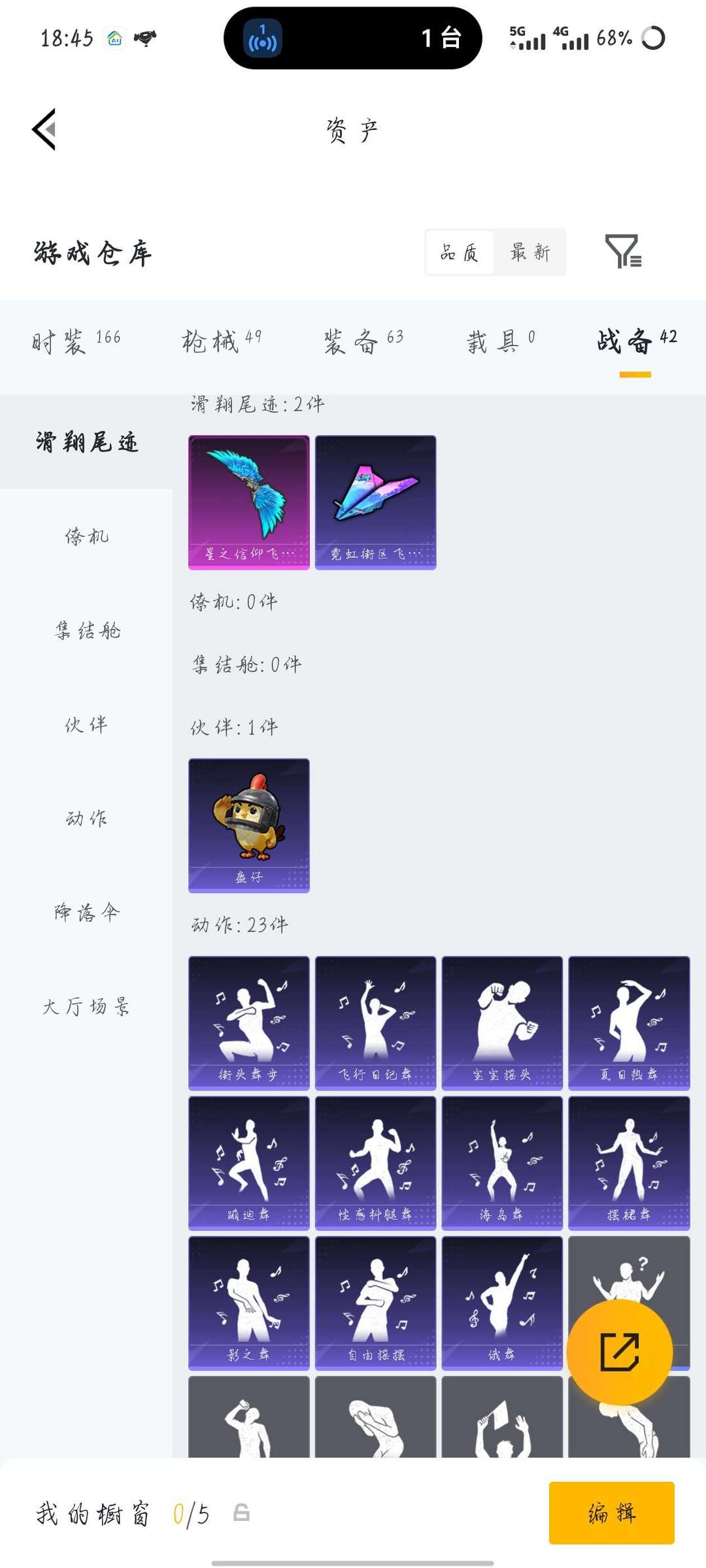Tap the 编辑 button for my showcase
706x1568 pixels.
611,1512
